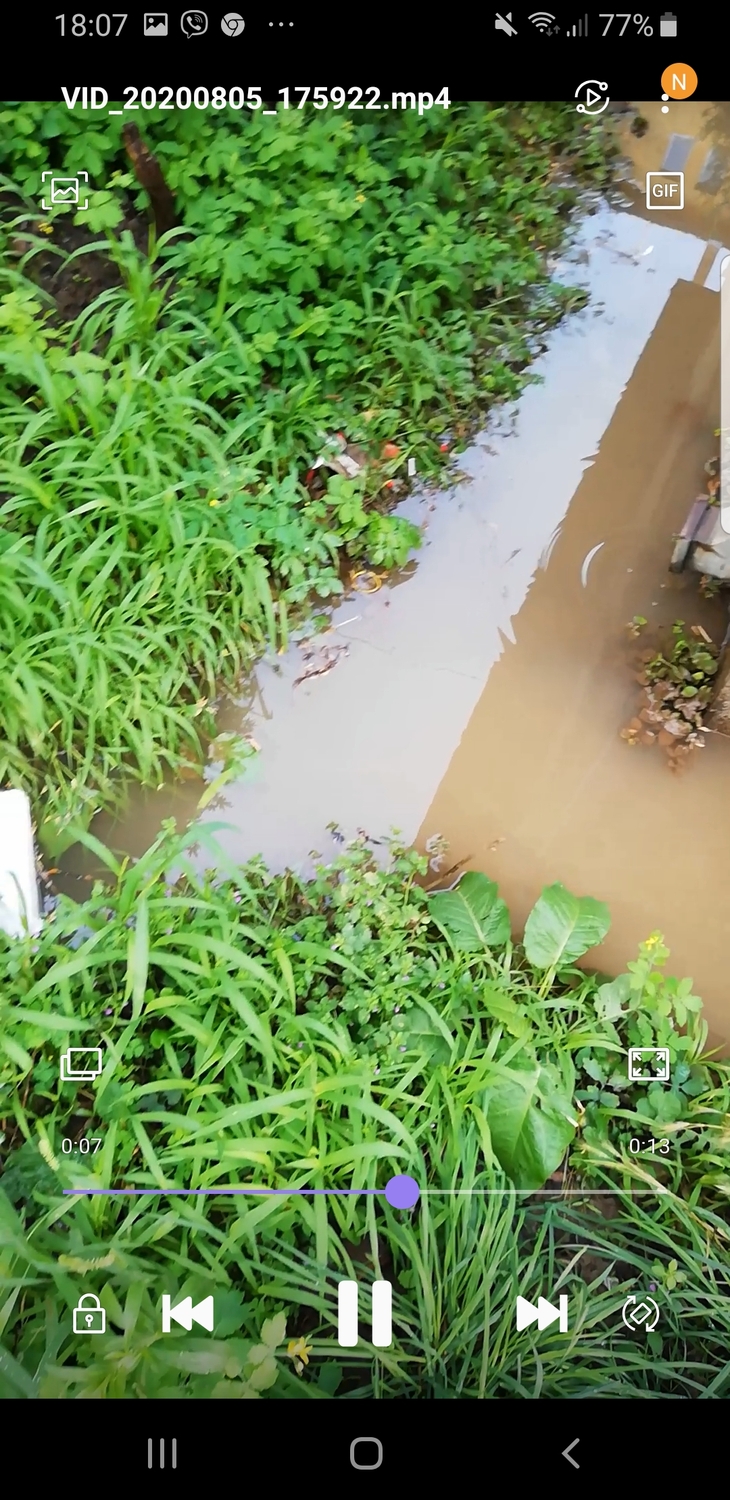This screenshot has height=1500, width=730.
Task: Pause the video playback
Action: pyautogui.click(x=365, y=1313)
